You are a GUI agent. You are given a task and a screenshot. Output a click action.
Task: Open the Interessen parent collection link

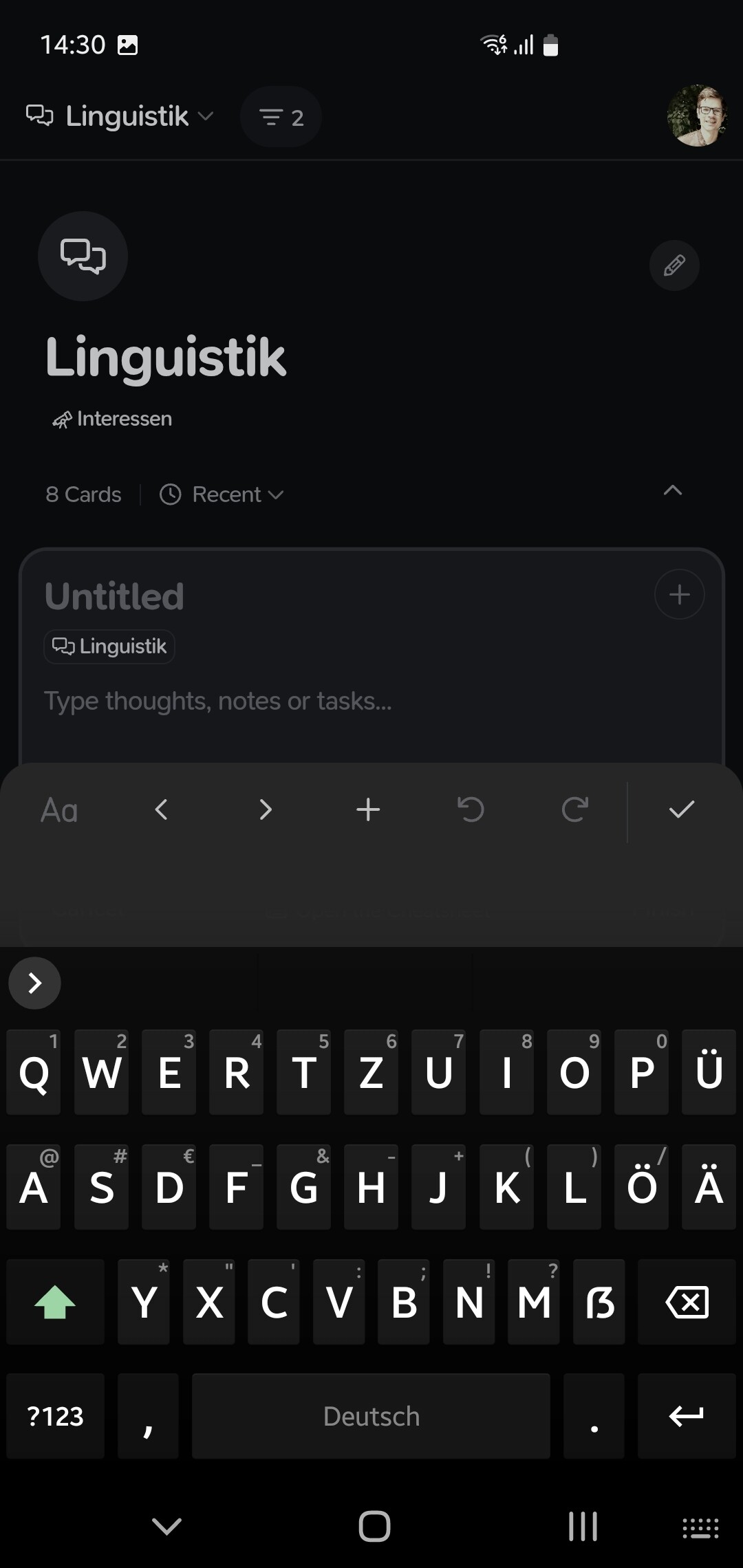[x=112, y=419]
